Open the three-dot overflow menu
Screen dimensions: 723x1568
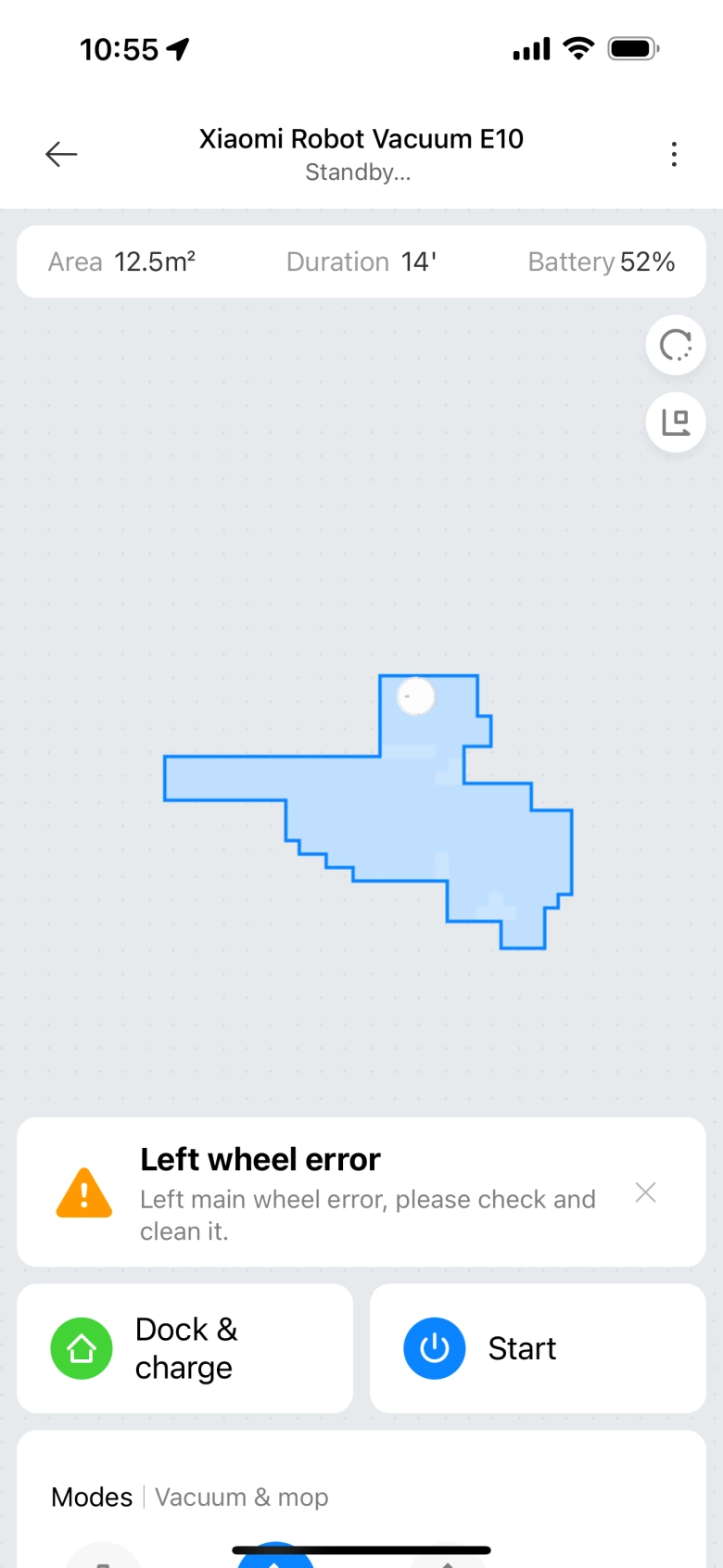[x=674, y=154]
